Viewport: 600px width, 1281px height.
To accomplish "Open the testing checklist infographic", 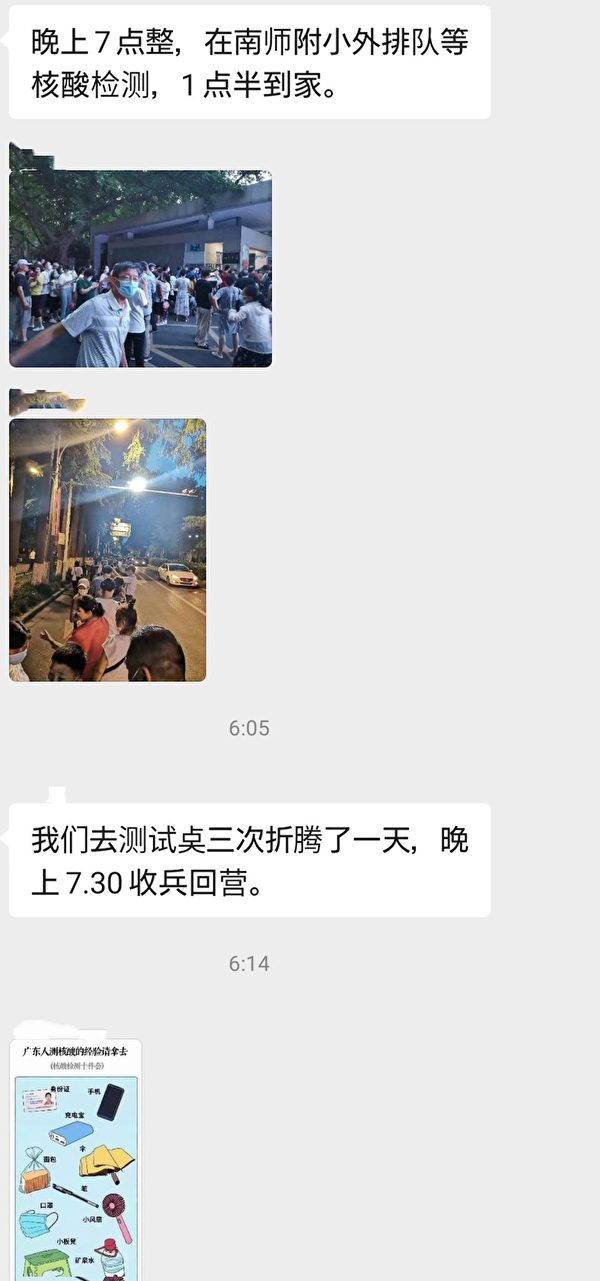I will click(x=76, y=1160).
